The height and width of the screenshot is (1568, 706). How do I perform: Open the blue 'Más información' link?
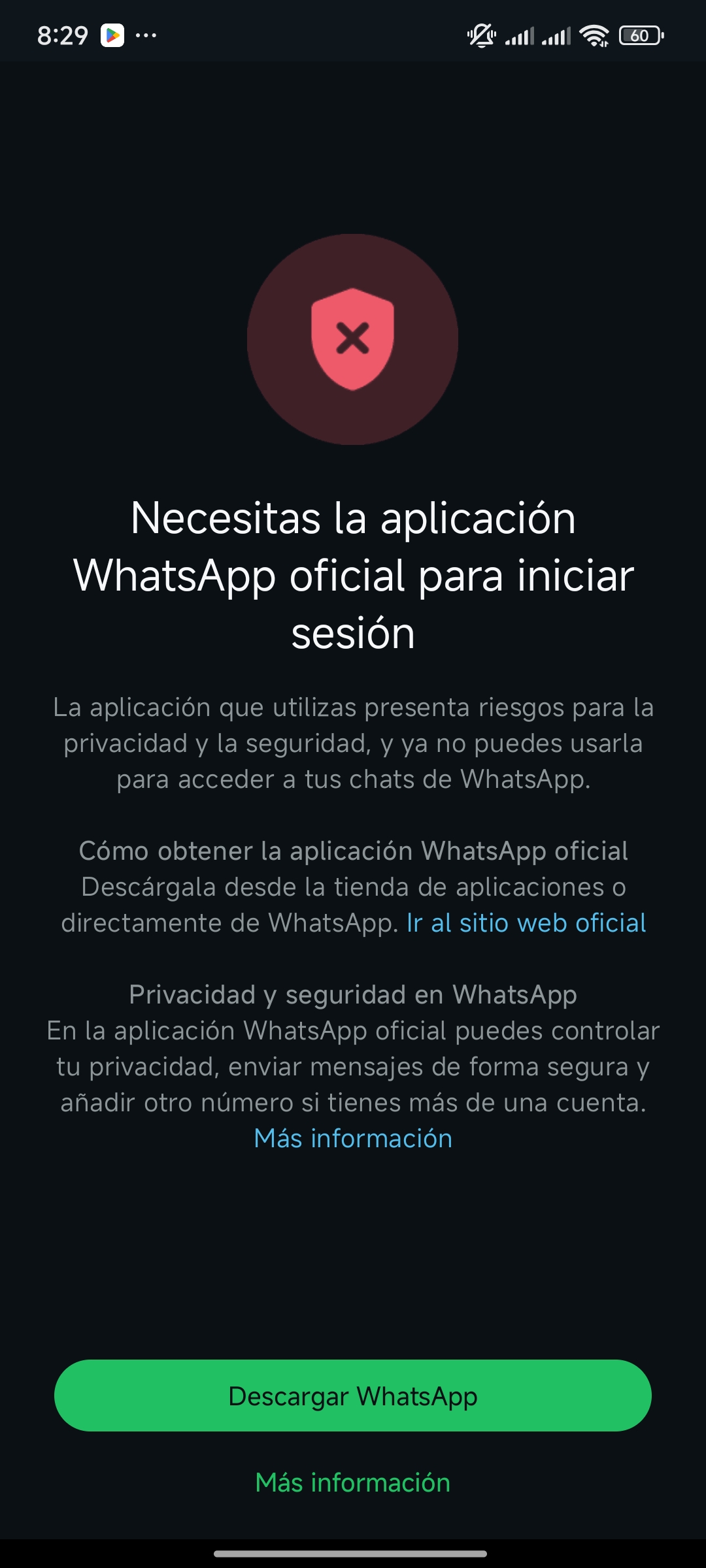[x=353, y=1139]
